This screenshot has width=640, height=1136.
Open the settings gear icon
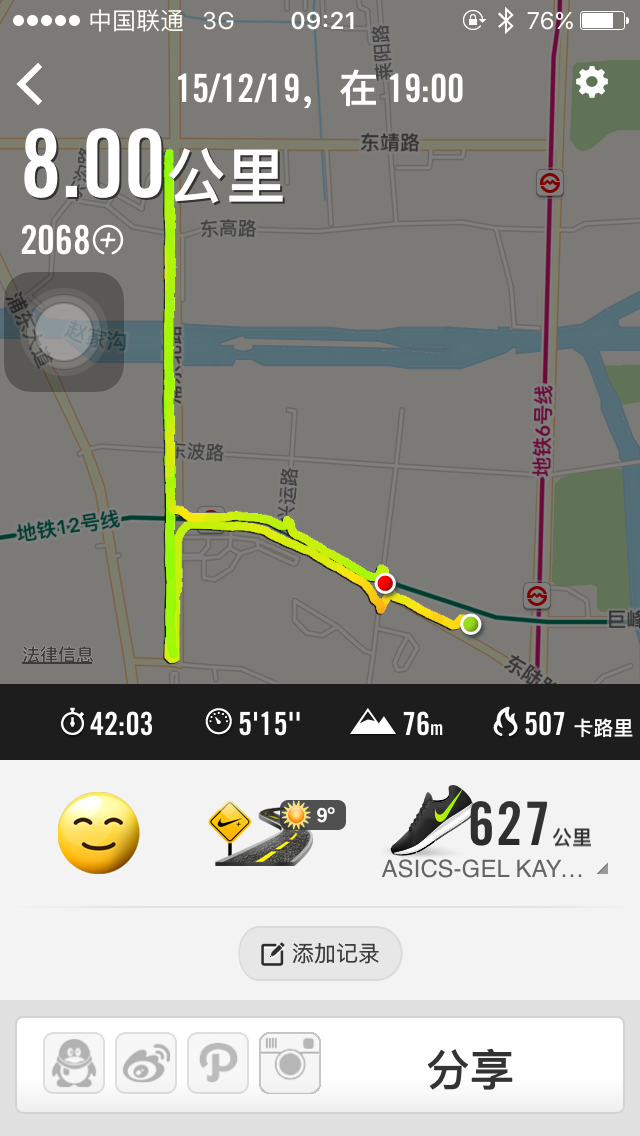[592, 82]
